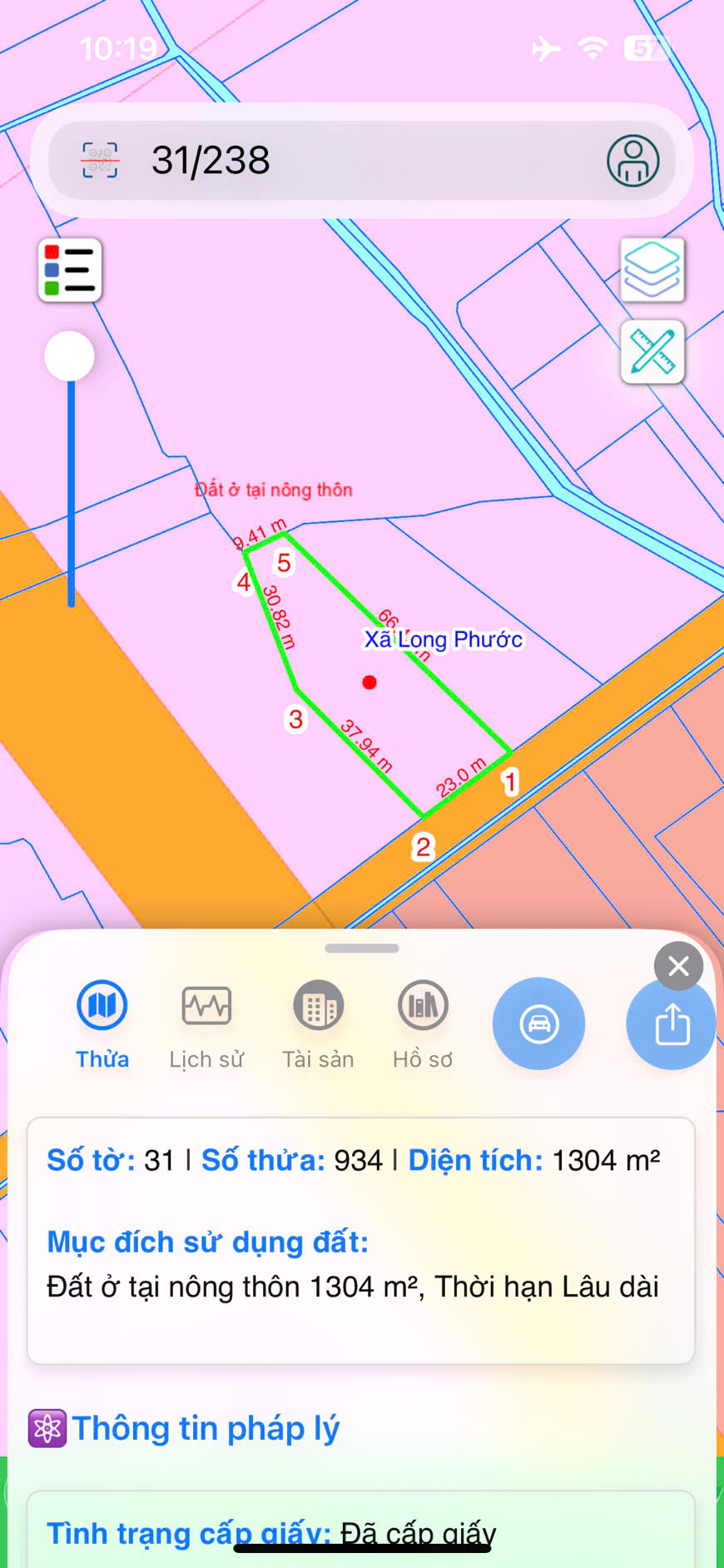Switch to the Tài sản tab

click(x=318, y=1023)
